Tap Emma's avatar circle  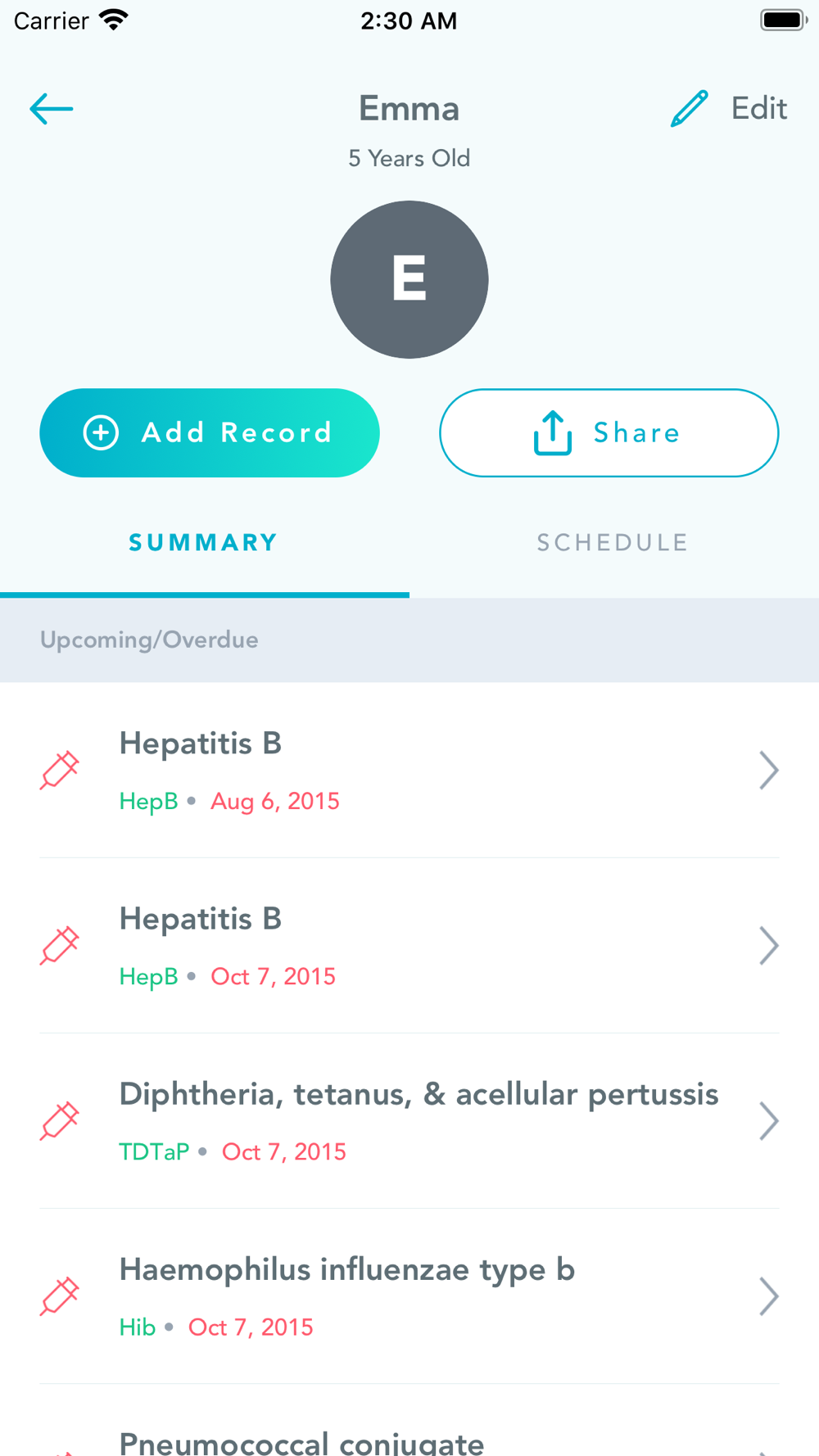coord(409,279)
